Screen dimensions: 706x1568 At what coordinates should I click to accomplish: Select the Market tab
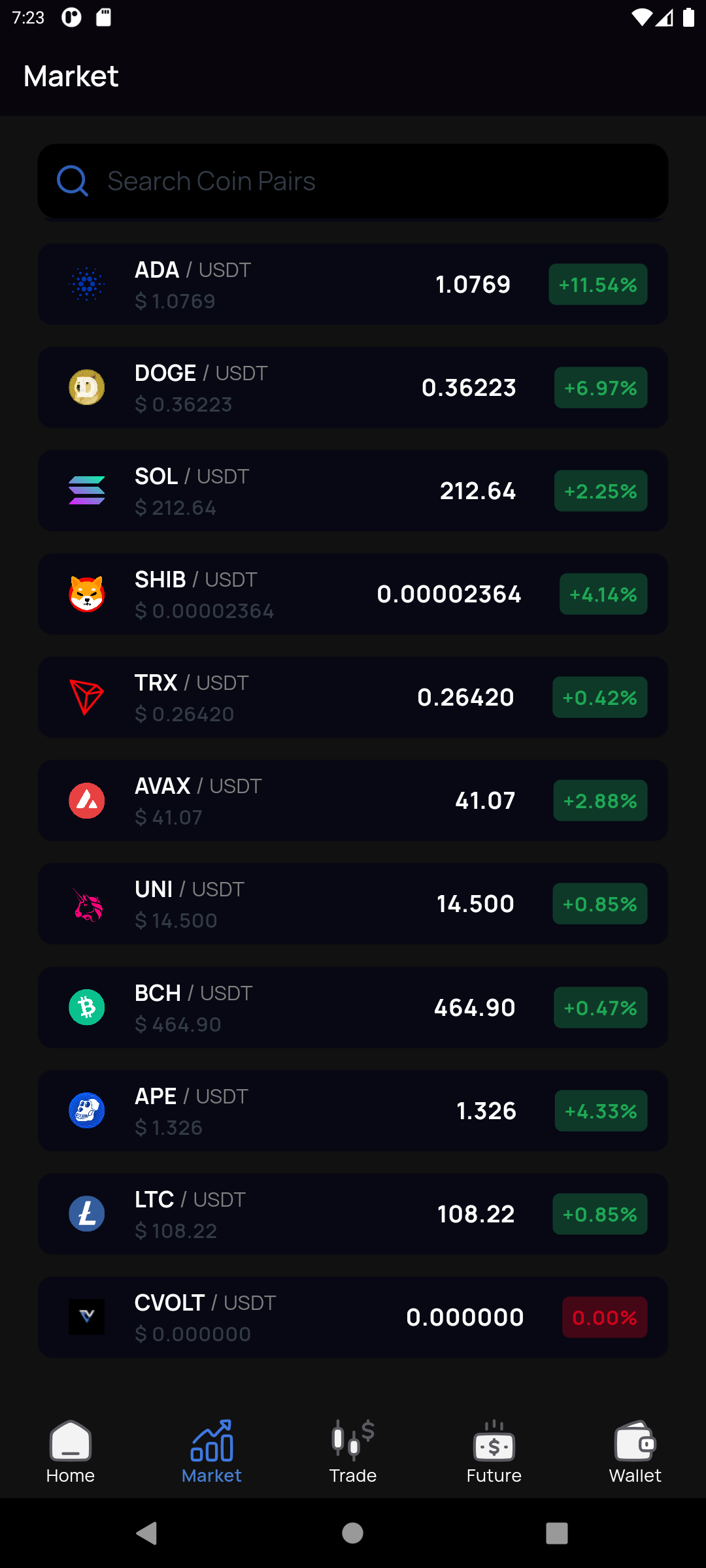(212, 1452)
